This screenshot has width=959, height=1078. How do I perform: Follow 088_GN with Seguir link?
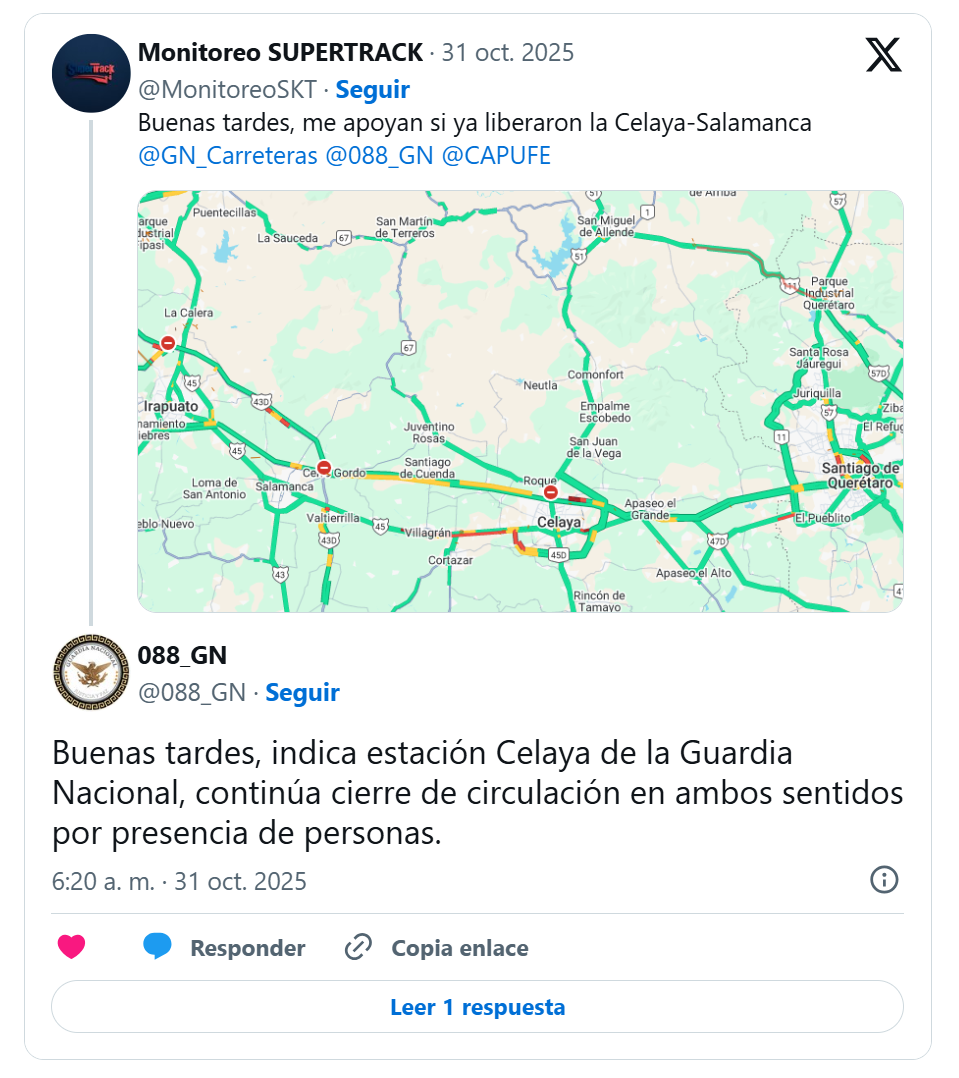302,692
